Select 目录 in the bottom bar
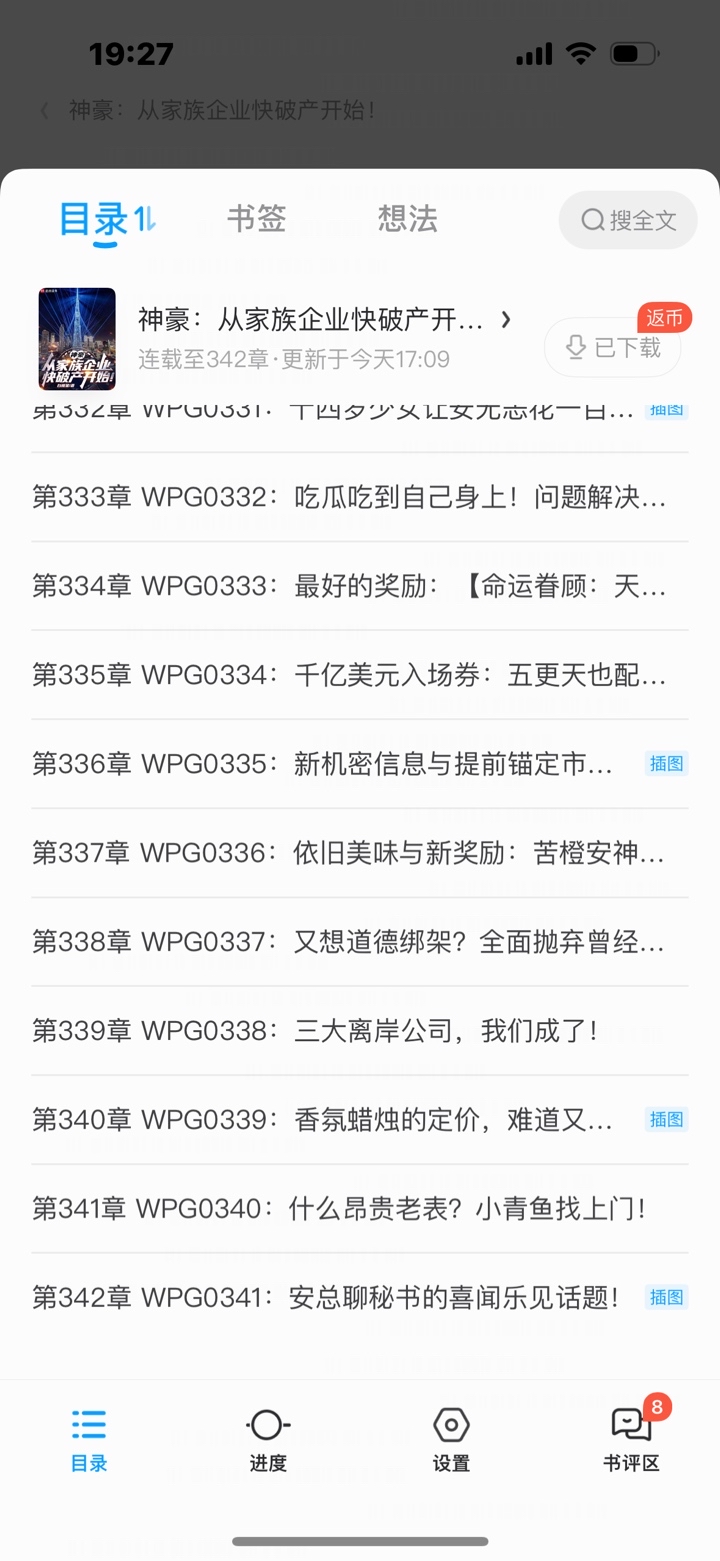The width and height of the screenshot is (720, 1561). pos(89,1440)
